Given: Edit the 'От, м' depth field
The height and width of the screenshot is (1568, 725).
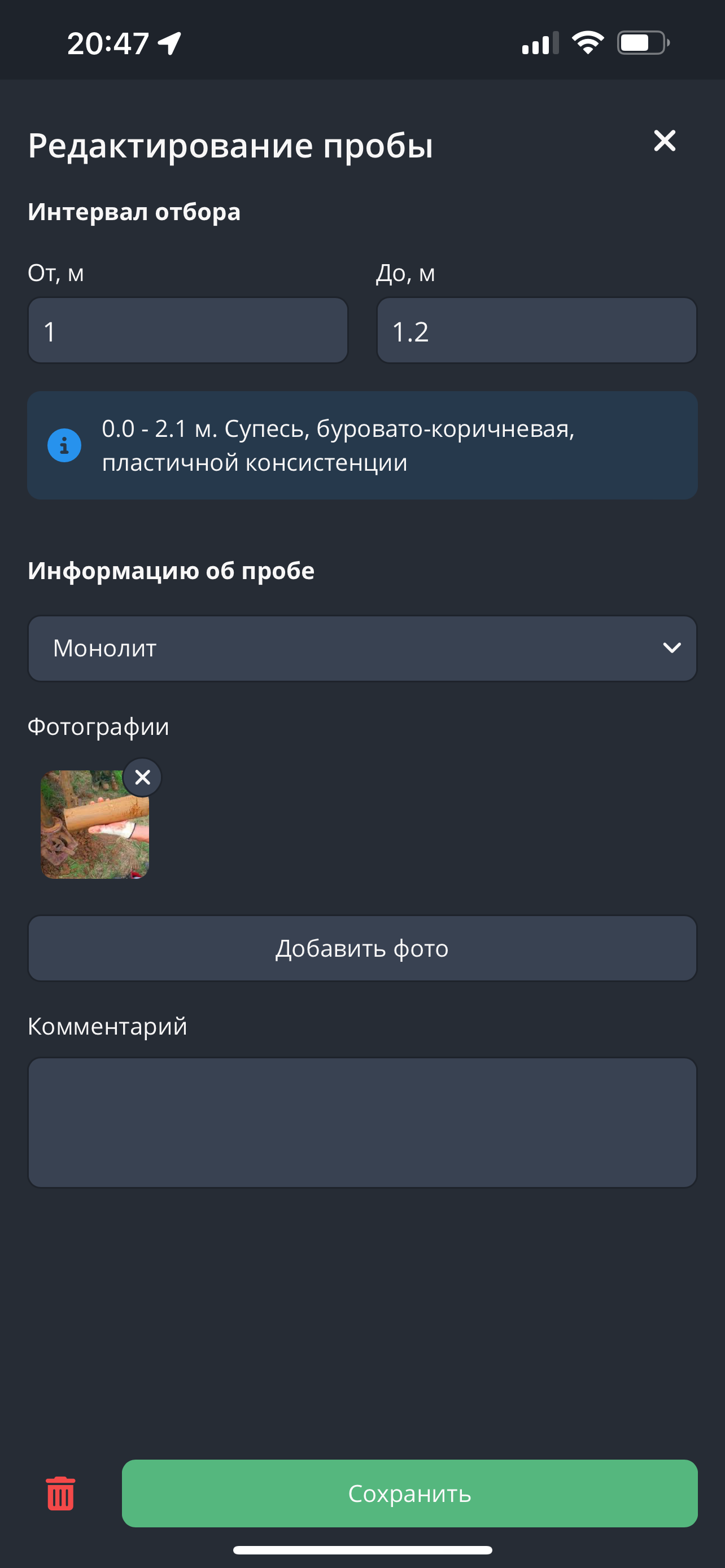Looking at the screenshot, I should (x=187, y=331).
